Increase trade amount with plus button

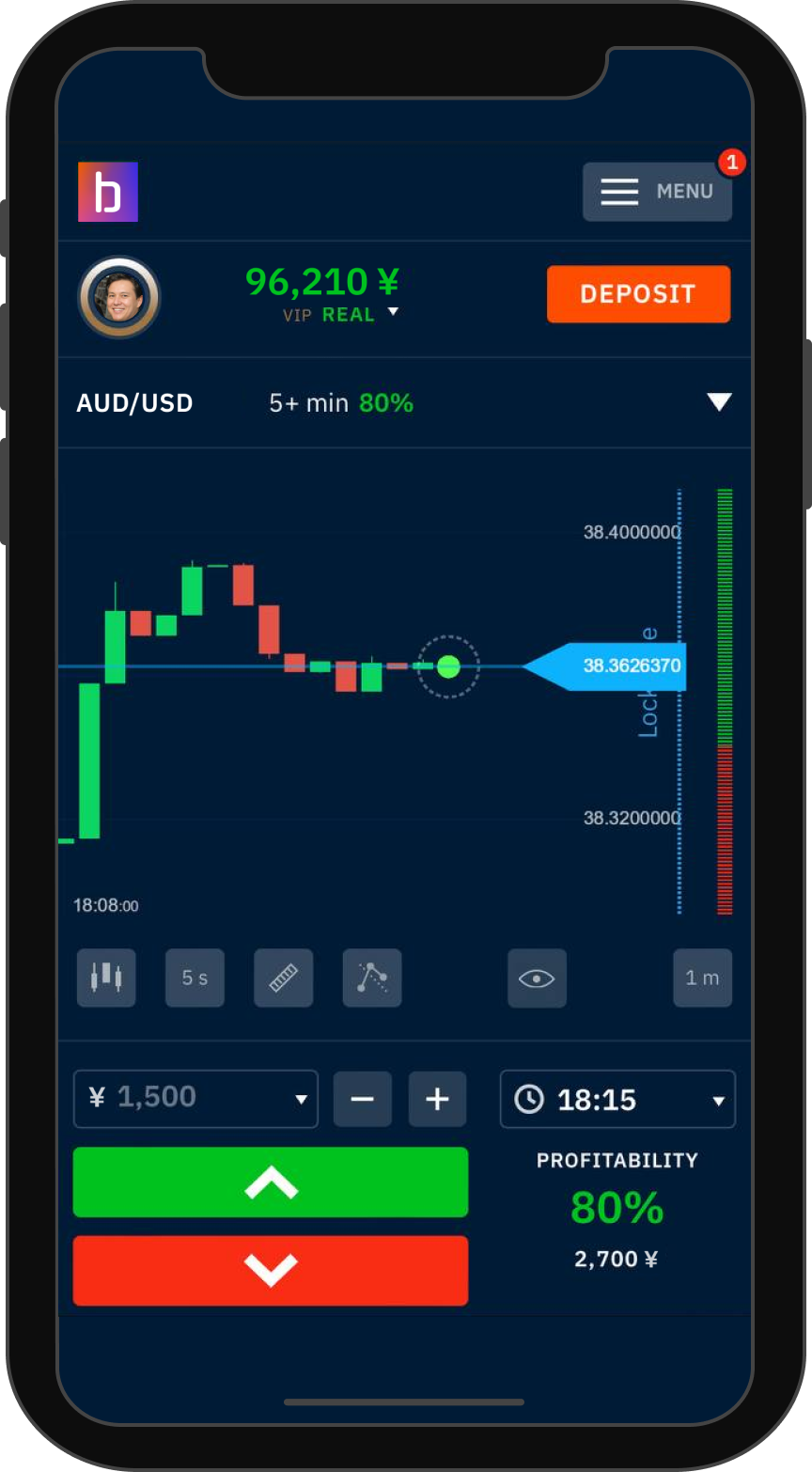(x=437, y=1098)
